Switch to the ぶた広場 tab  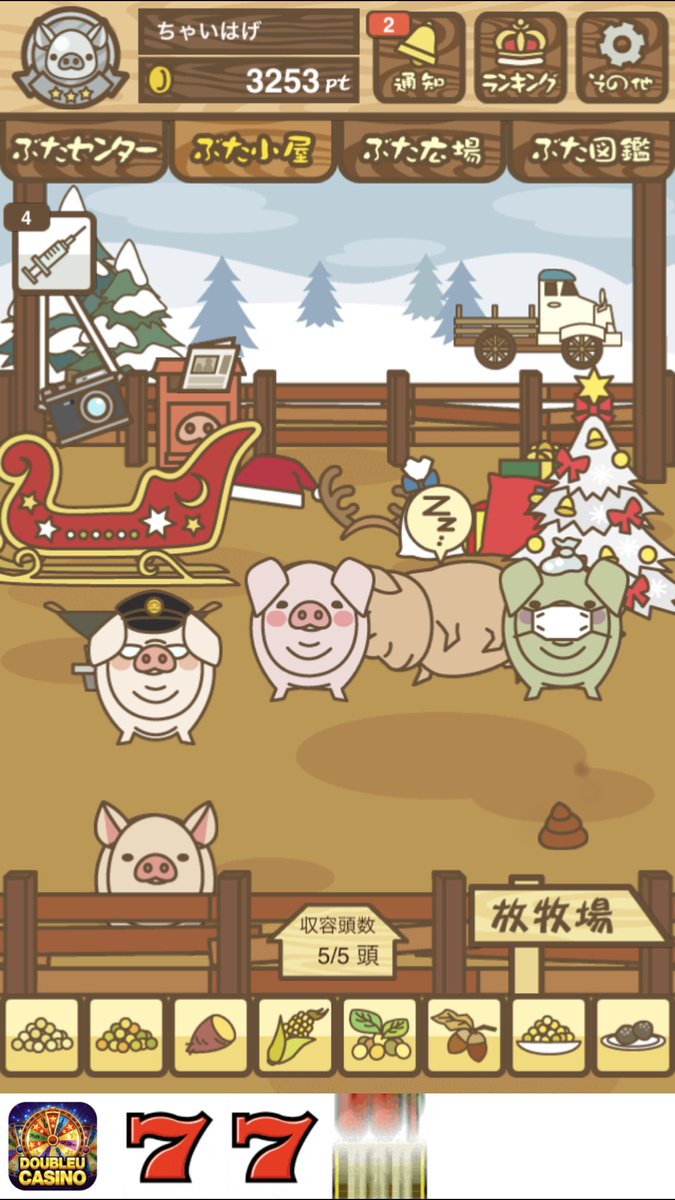point(422,151)
